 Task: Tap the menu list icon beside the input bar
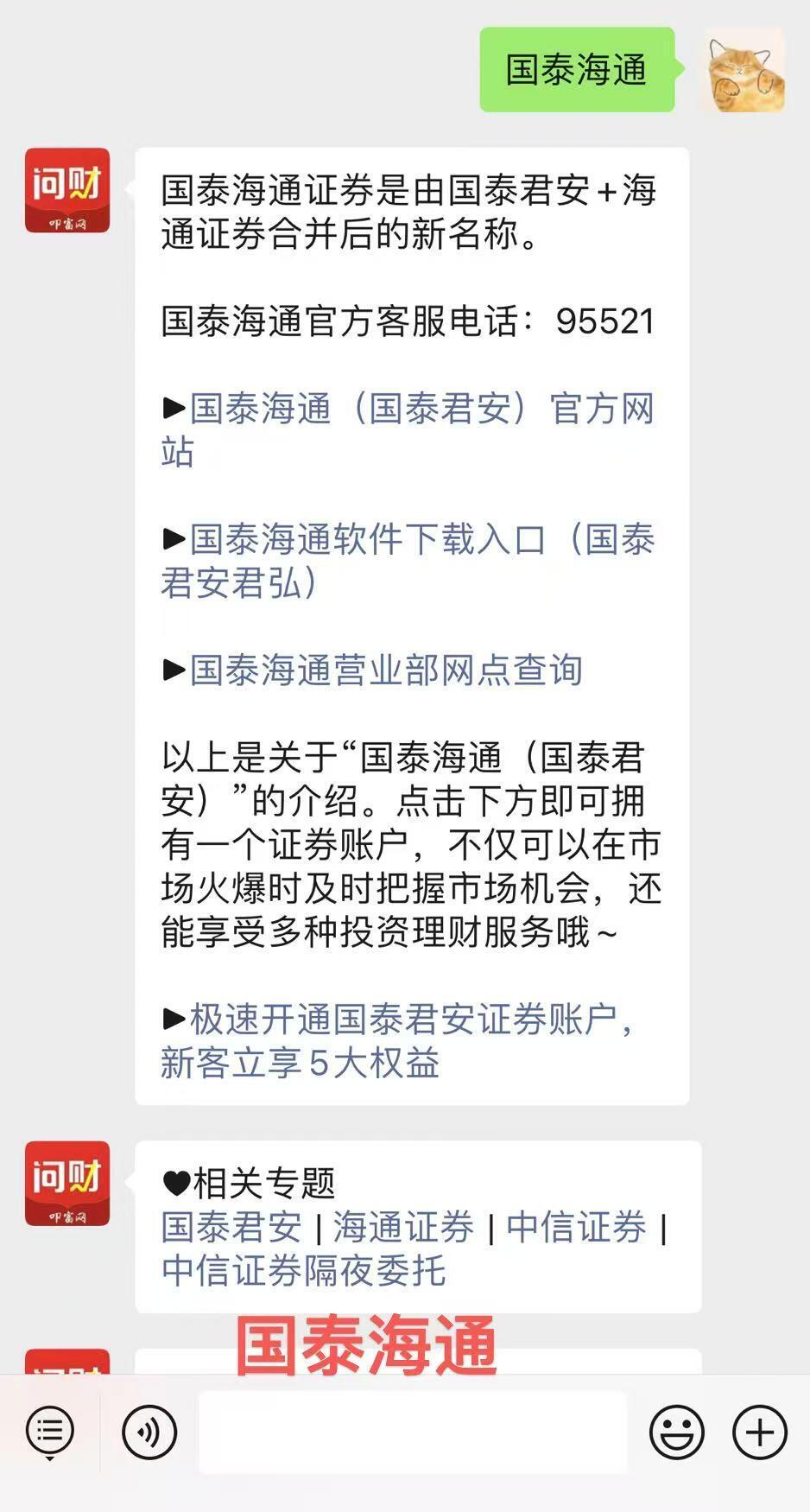pyautogui.click(x=50, y=1432)
